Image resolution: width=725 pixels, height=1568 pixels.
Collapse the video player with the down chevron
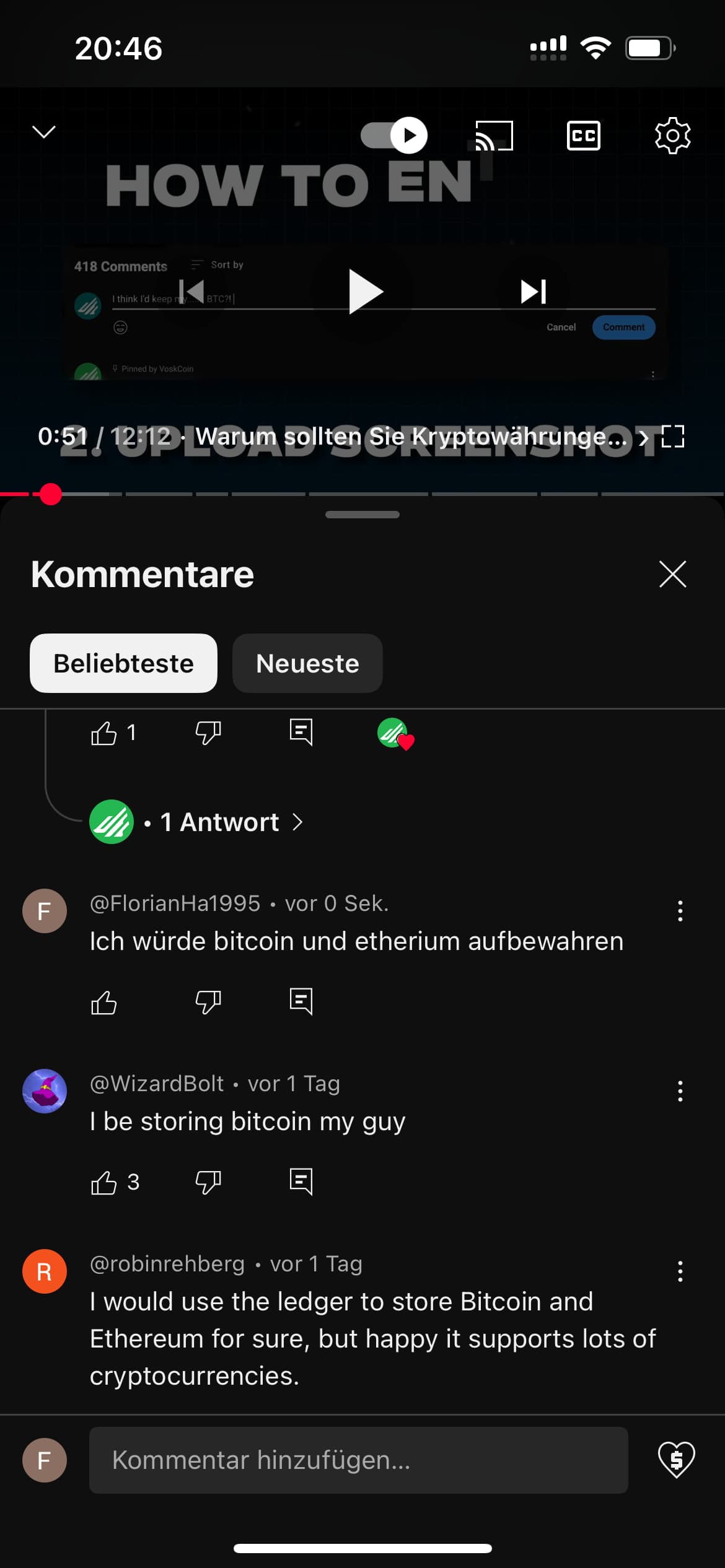44,132
